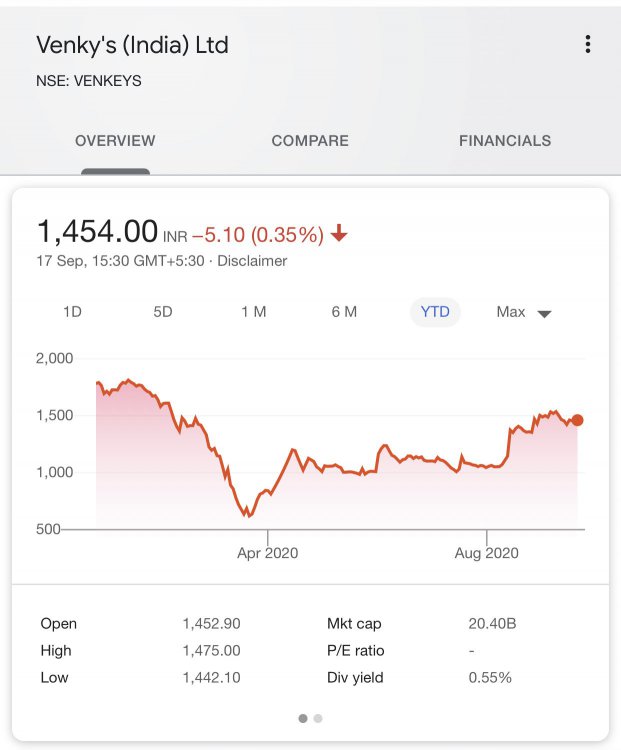Open the Disclaimer link

tap(252, 261)
